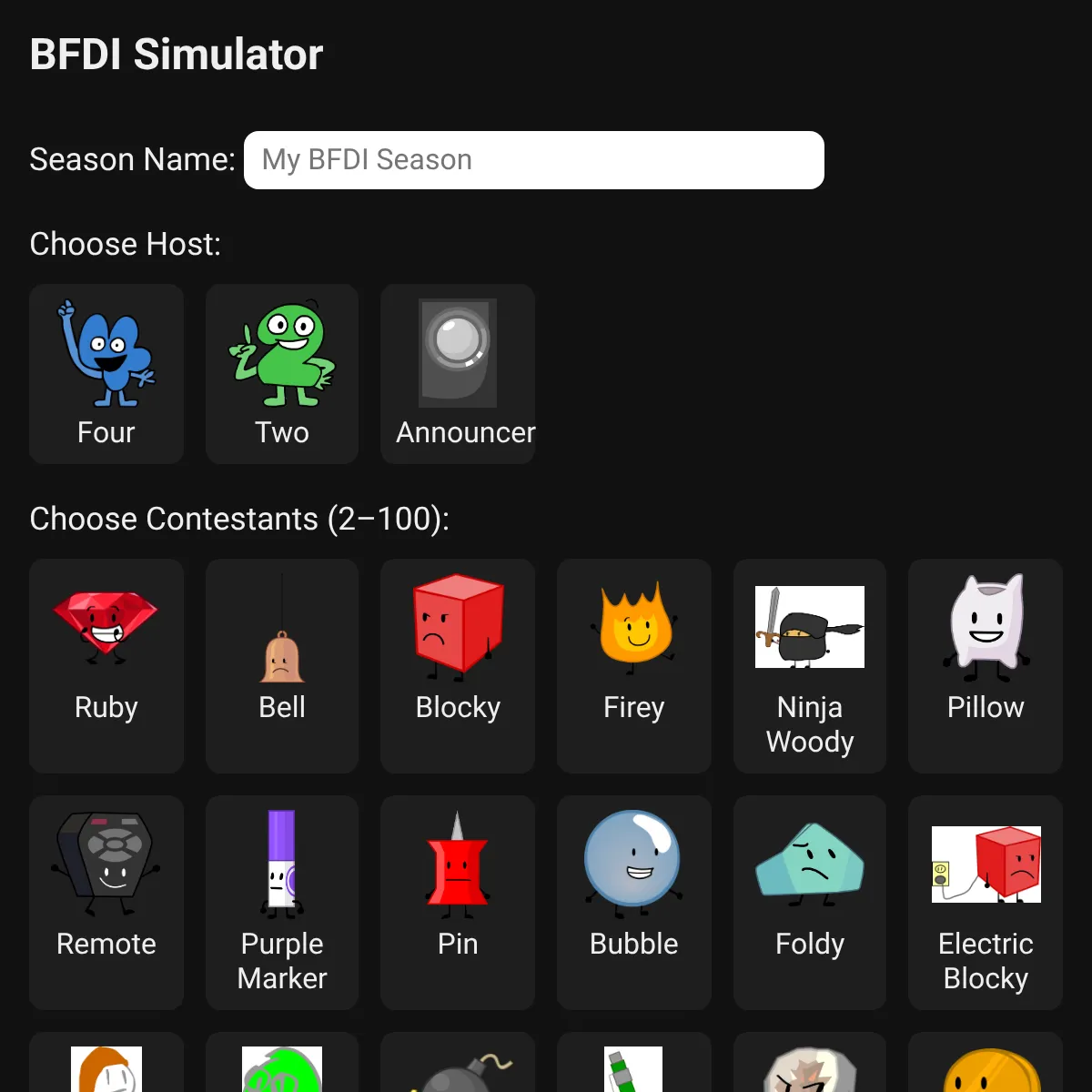1092x1092 pixels.
Task: Add Remote to the contestants
Action: point(106,902)
